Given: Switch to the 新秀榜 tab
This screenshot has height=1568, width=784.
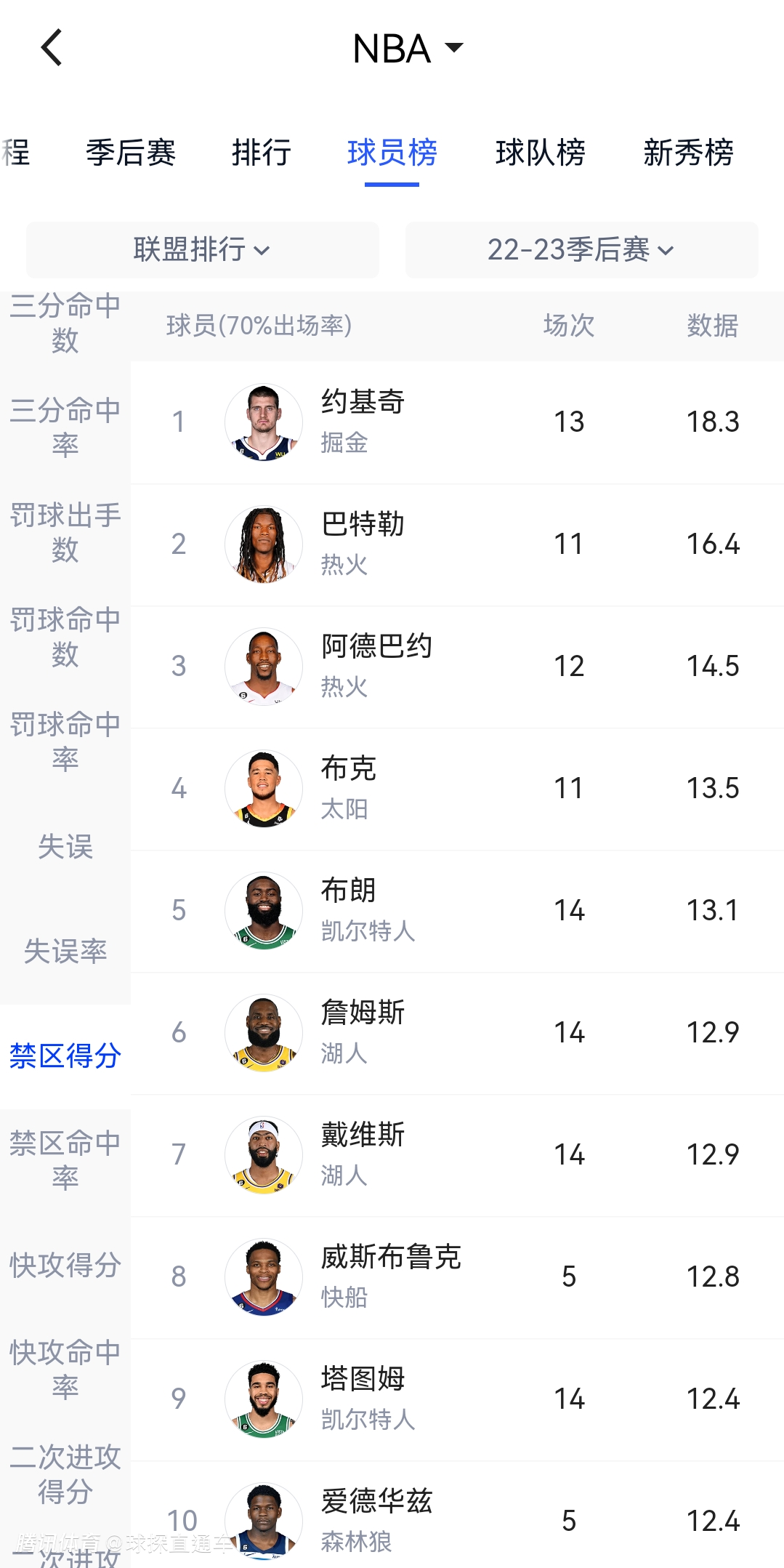Looking at the screenshot, I should 688,153.
